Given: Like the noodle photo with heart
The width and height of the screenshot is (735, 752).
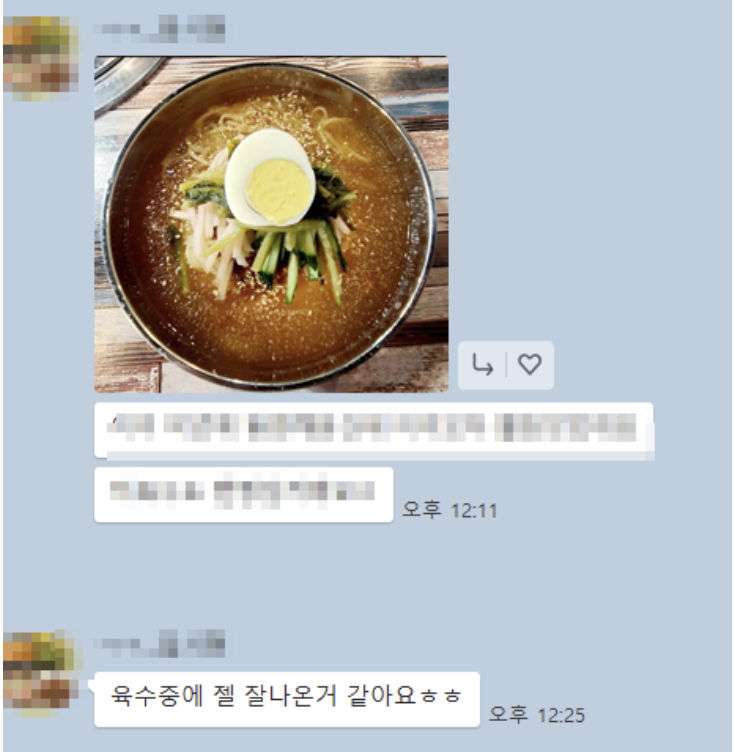Looking at the screenshot, I should [x=529, y=367].
